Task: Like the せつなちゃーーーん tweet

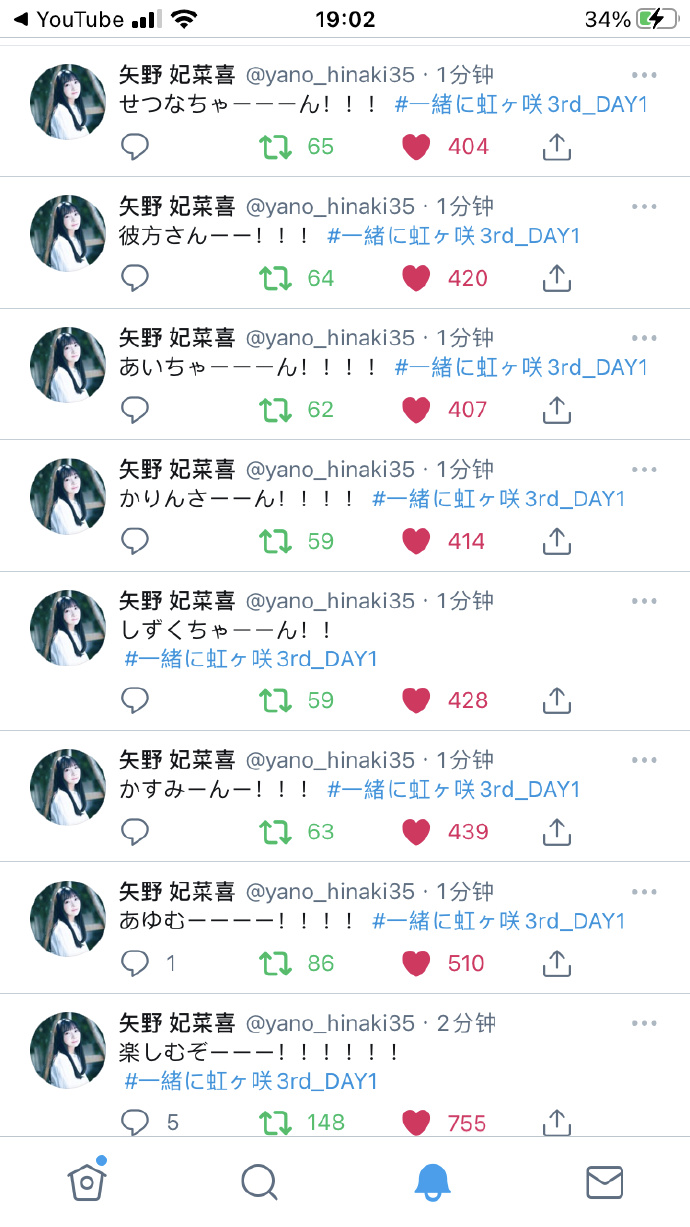Action: [415, 147]
